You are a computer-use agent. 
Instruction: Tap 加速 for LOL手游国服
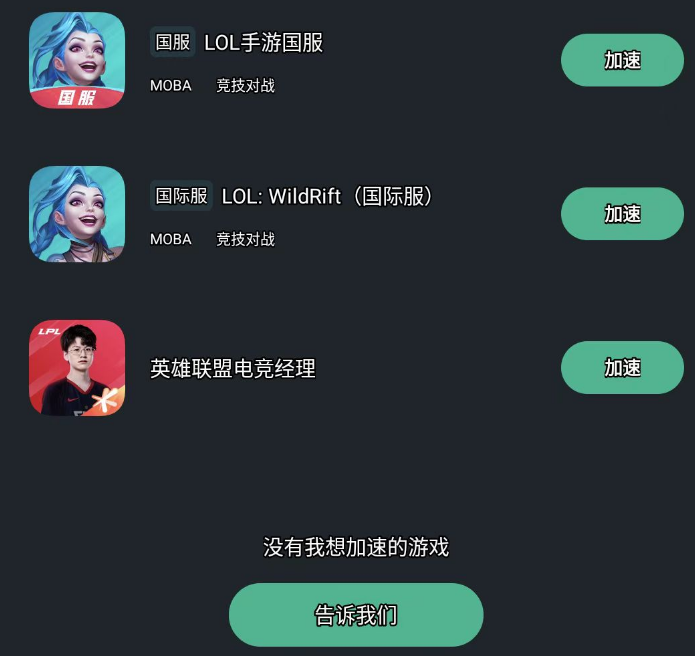pyautogui.click(x=621, y=60)
